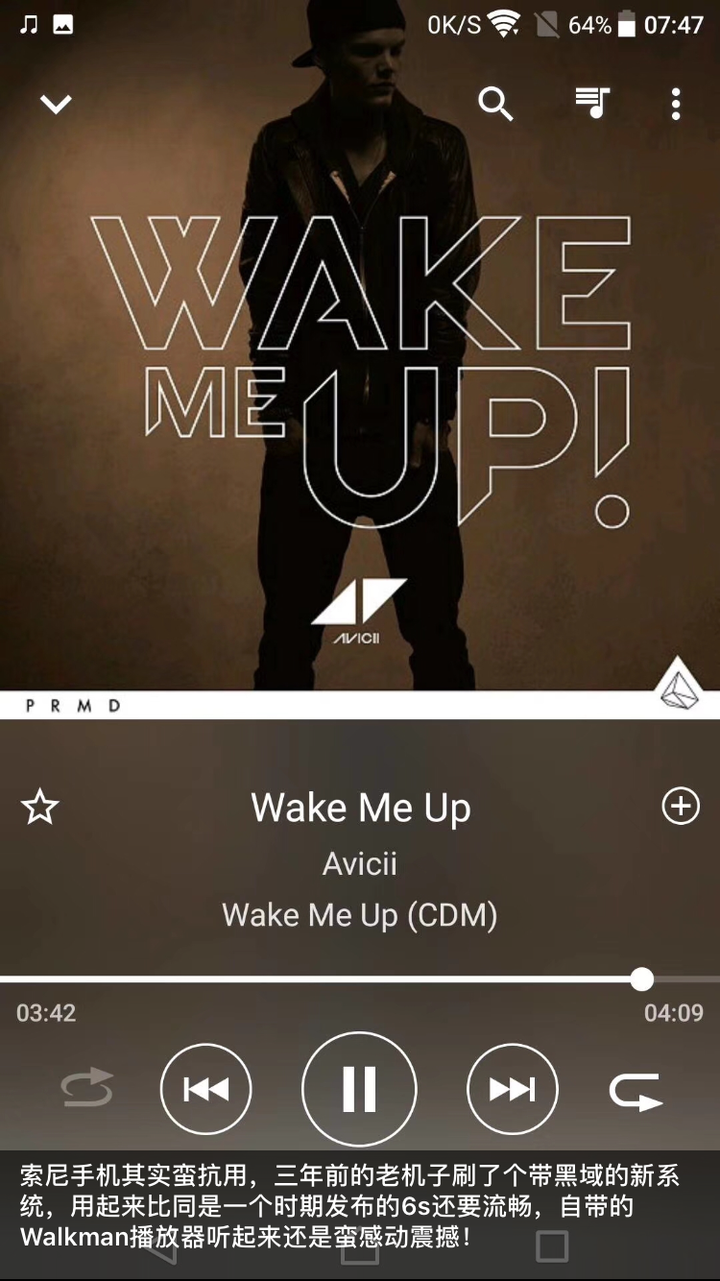The width and height of the screenshot is (720, 1281).
Task: Pause the current song
Action: [359, 1089]
